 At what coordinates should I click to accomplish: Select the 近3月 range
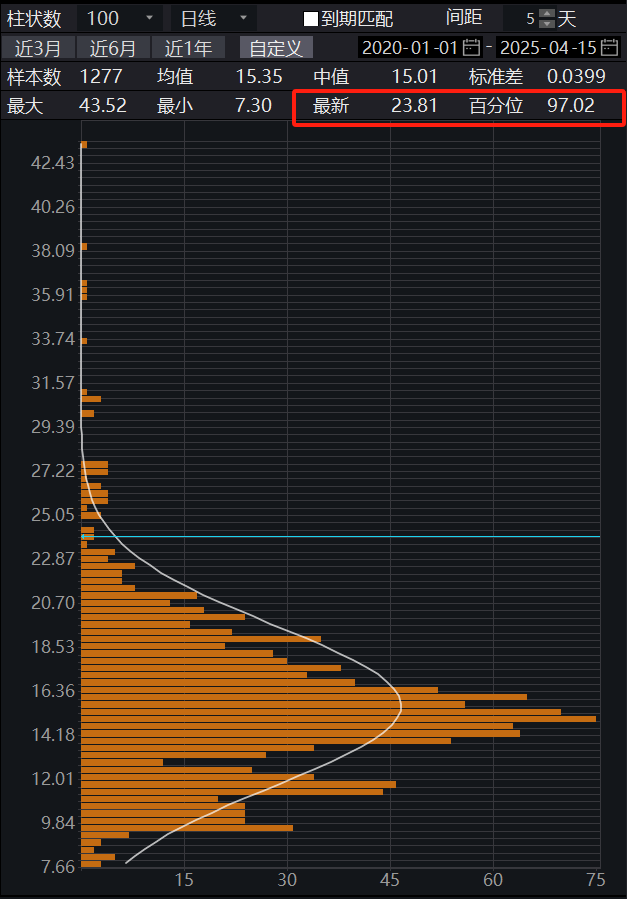38,47
